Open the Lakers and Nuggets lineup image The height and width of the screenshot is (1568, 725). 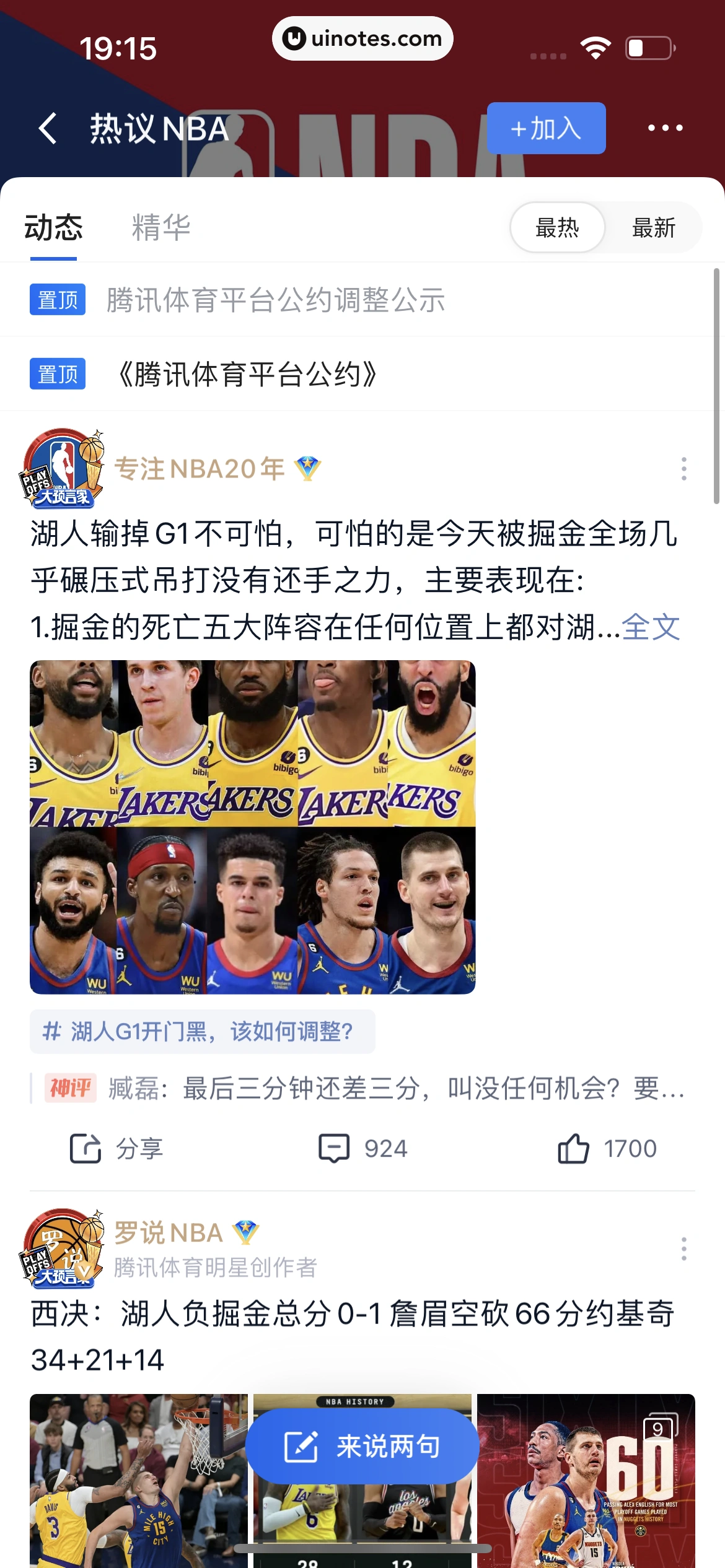(x=253, y=827)
